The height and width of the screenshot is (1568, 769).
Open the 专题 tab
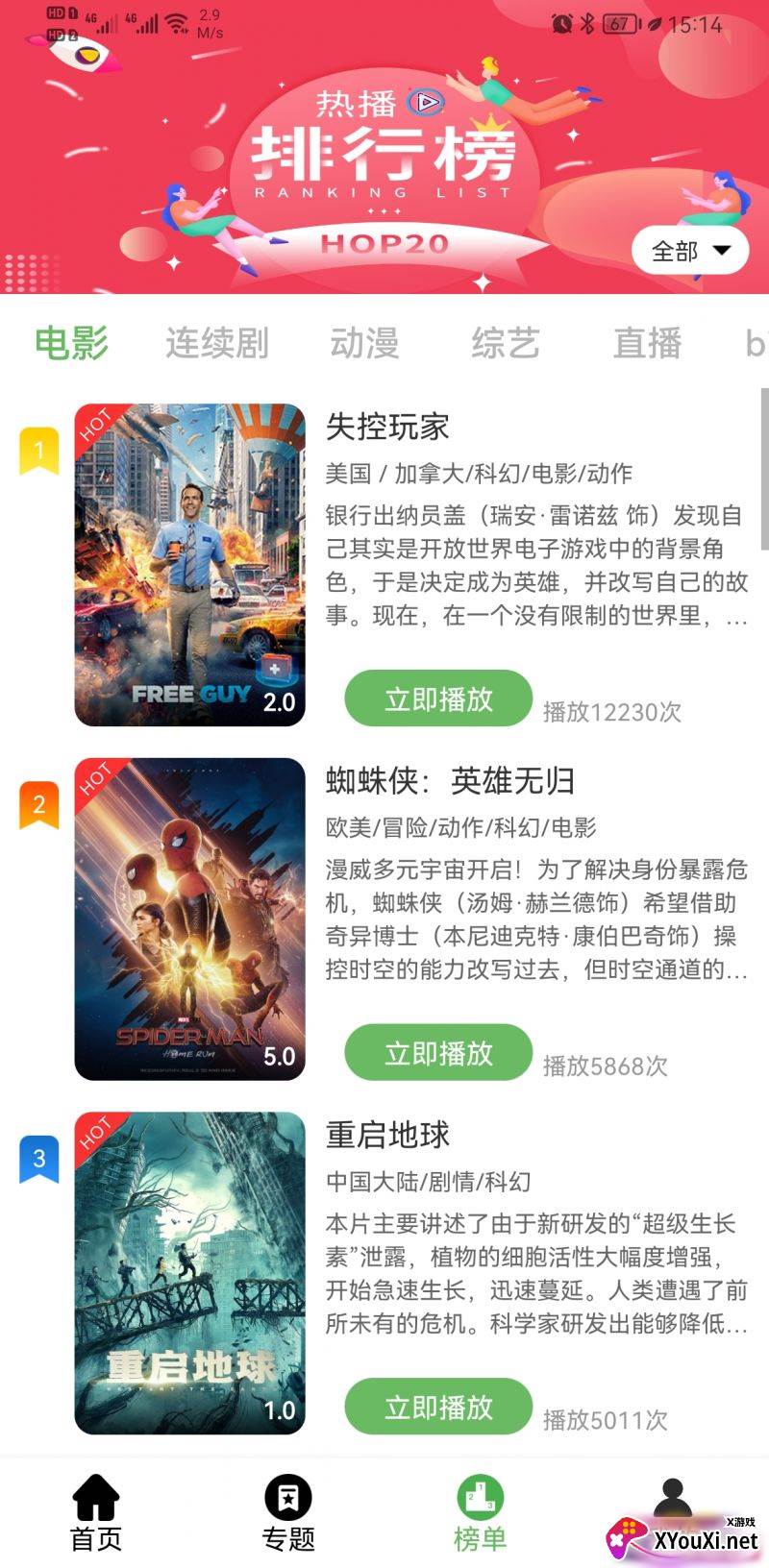(288, 1513)
